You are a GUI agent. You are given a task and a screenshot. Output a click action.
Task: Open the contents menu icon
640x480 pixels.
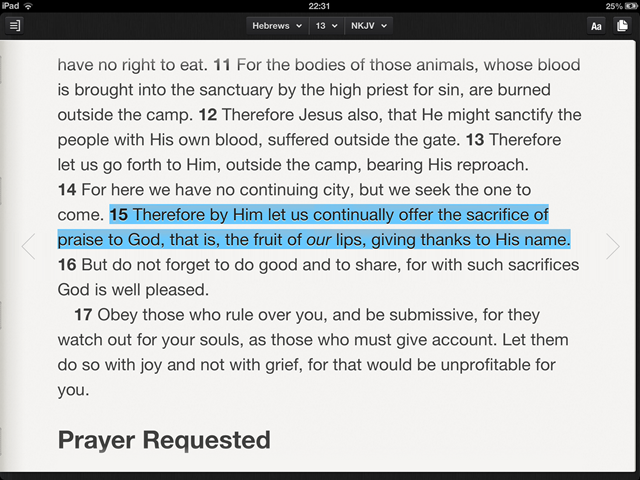click(15, 25)
